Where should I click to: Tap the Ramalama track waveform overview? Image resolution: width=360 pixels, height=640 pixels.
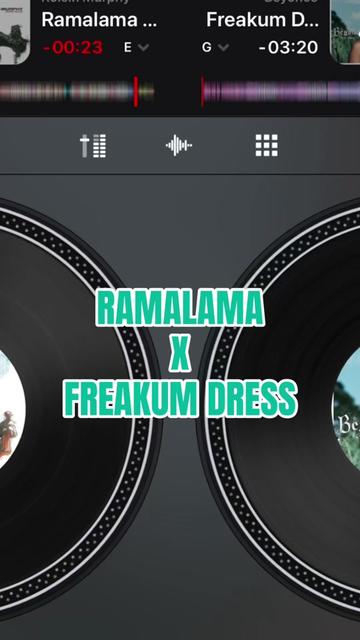point(77,91)
